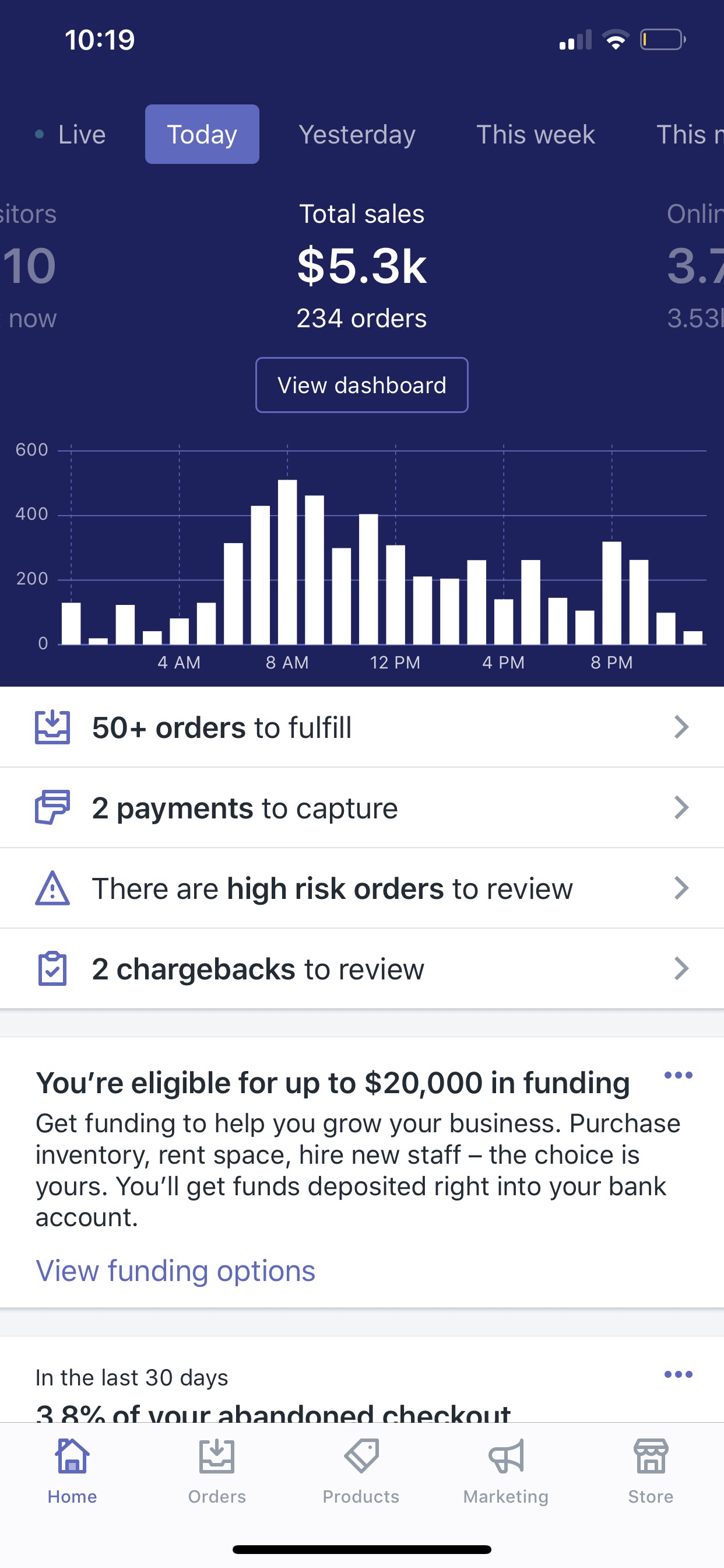Screen dimensions: 724x1568
Task: Open 2 payments to capture
Action: coord(362,808)
